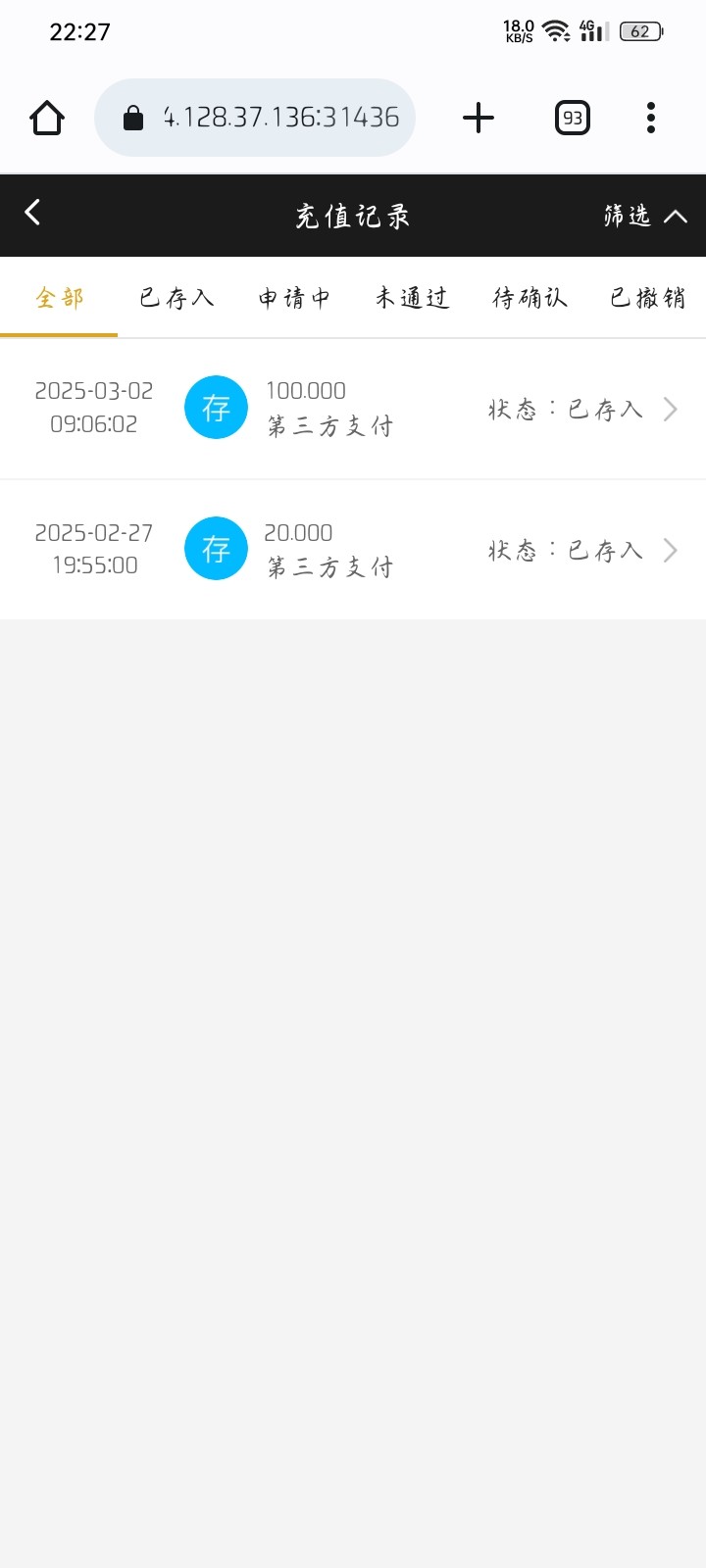
Task: Open the 已撤销 tab
Action: click(647, 298)
